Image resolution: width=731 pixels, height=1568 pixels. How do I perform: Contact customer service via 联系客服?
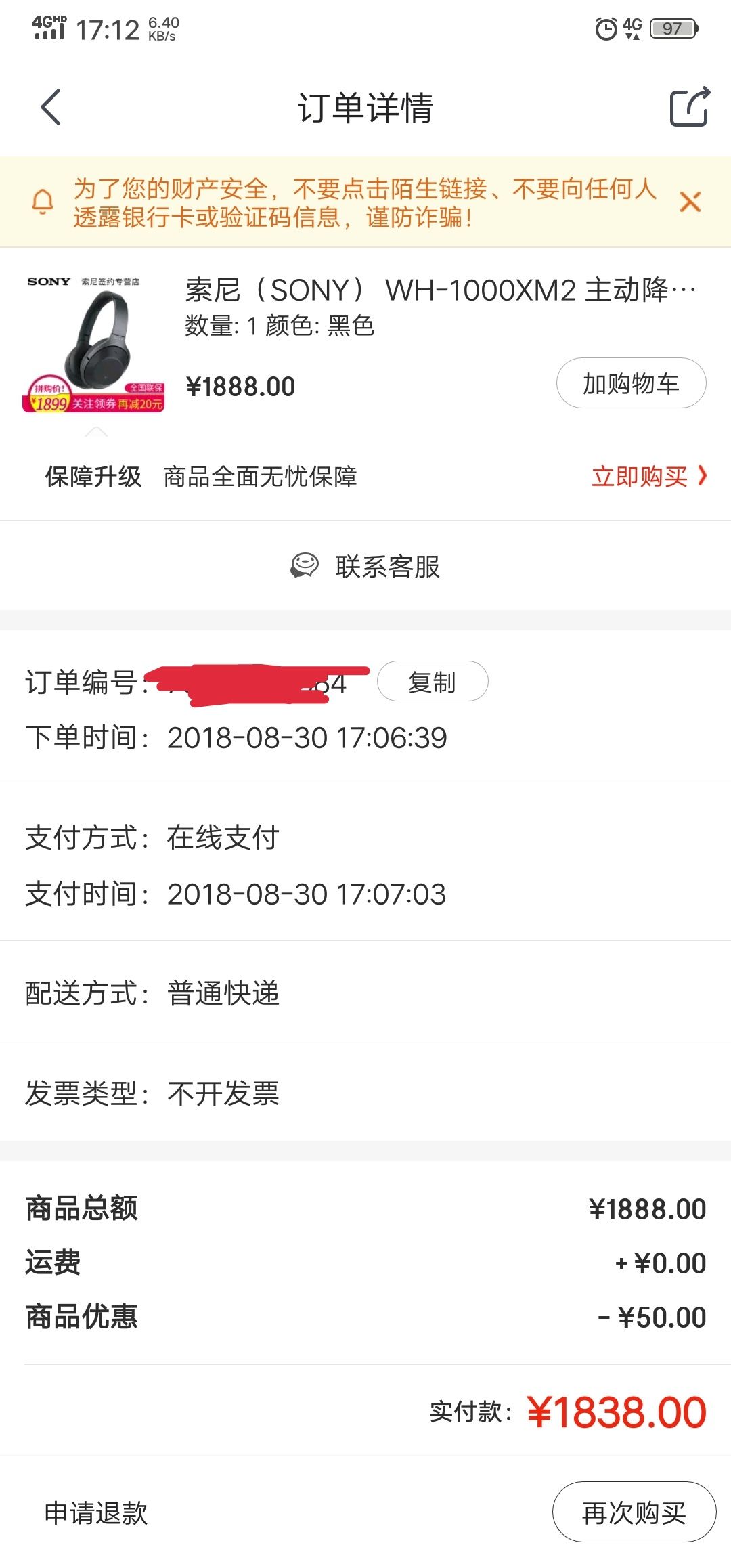[365, 566]
